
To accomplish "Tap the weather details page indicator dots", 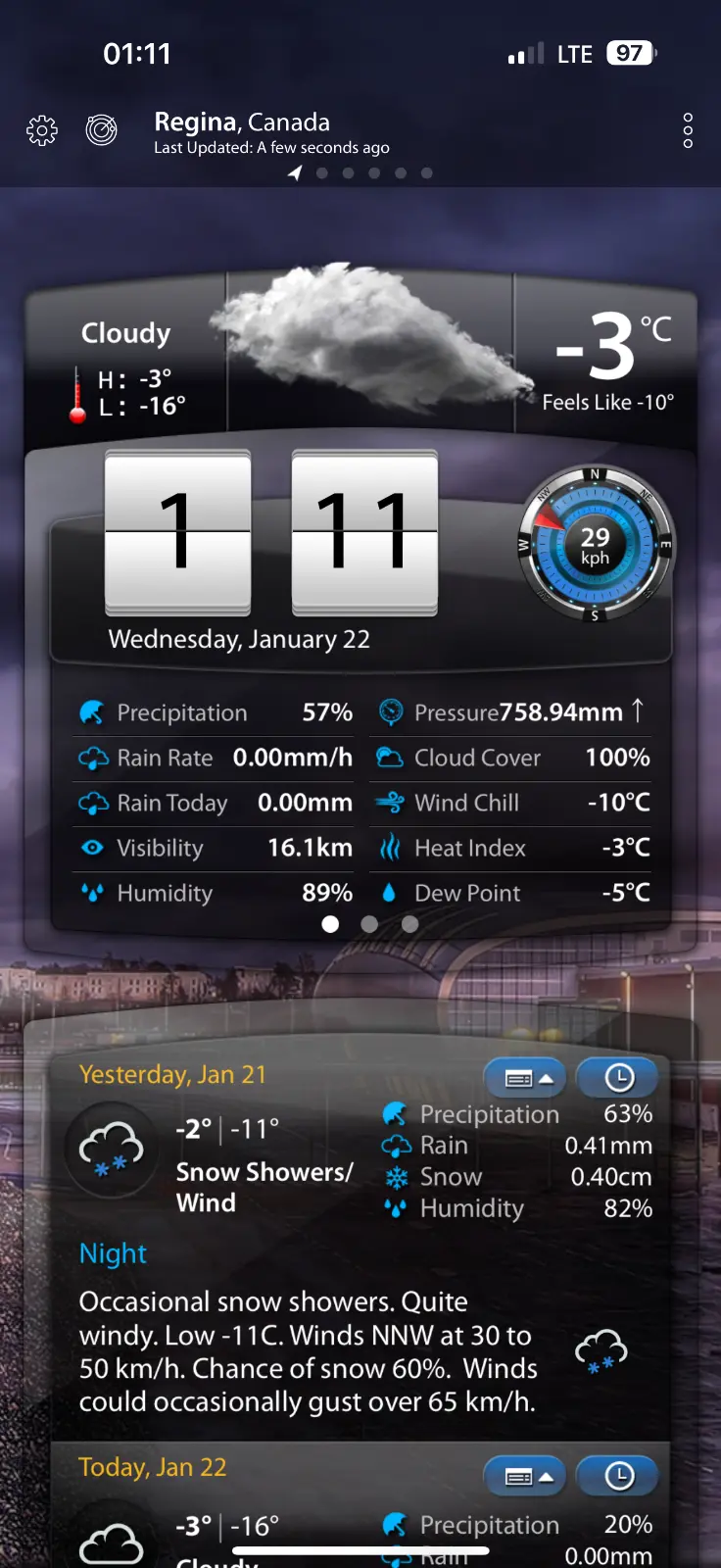I will pyautogui.click(x=369, y=924).
